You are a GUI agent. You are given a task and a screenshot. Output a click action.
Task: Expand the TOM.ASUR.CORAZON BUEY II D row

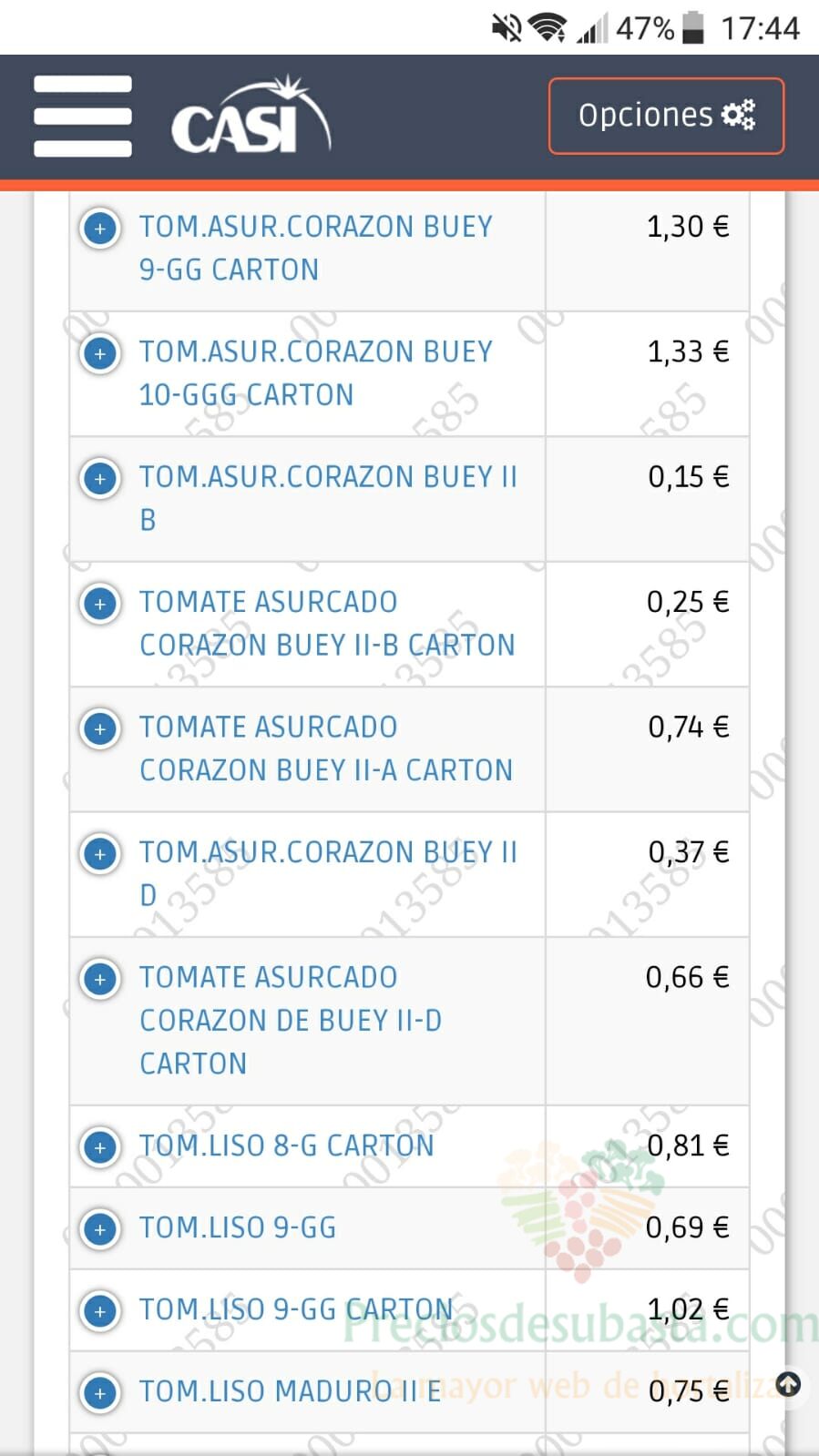click(x=100, y=854)
